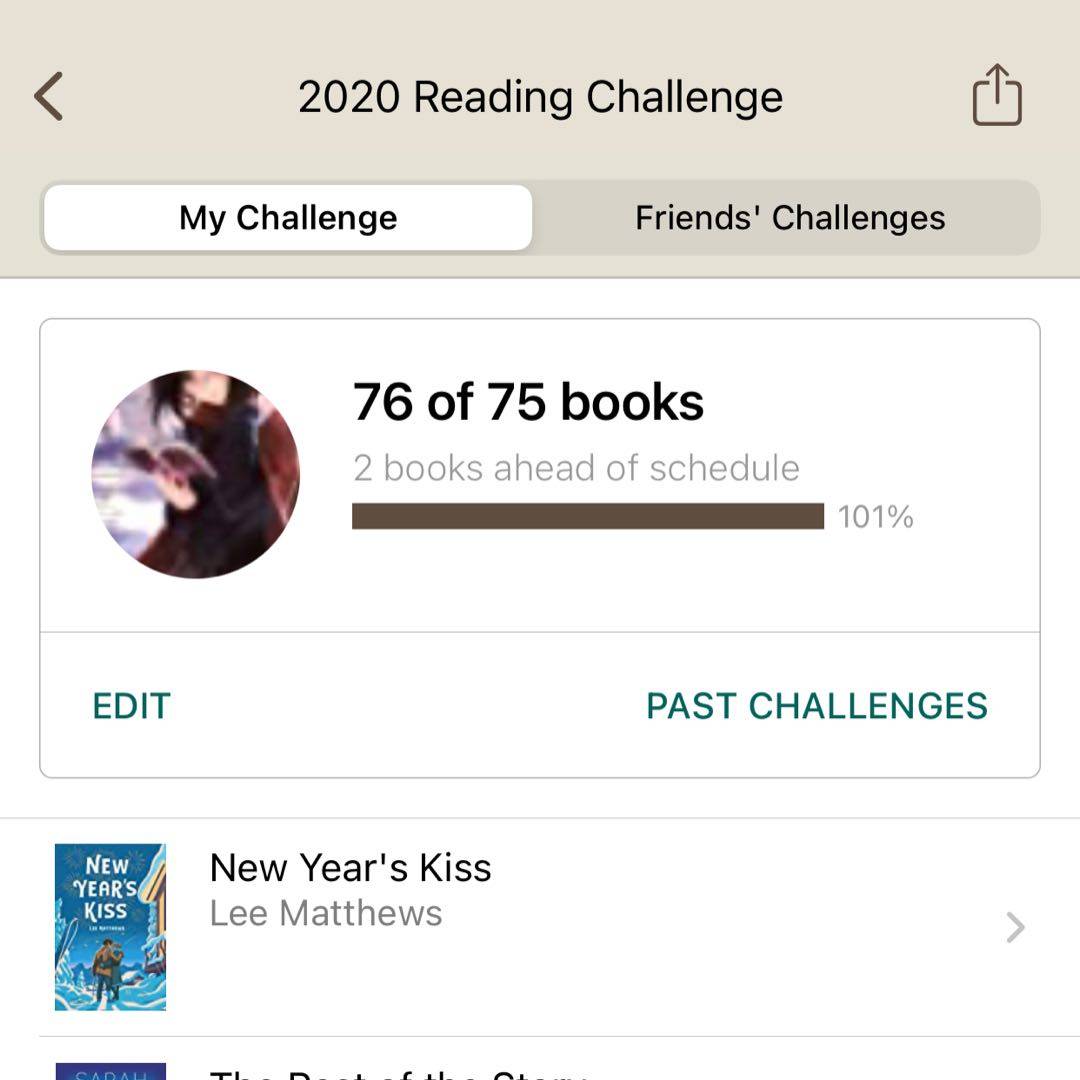The height and width of the screenshot is (1080, 1080).
Task: Select the My Challenge tab
Action: (288, 218)
